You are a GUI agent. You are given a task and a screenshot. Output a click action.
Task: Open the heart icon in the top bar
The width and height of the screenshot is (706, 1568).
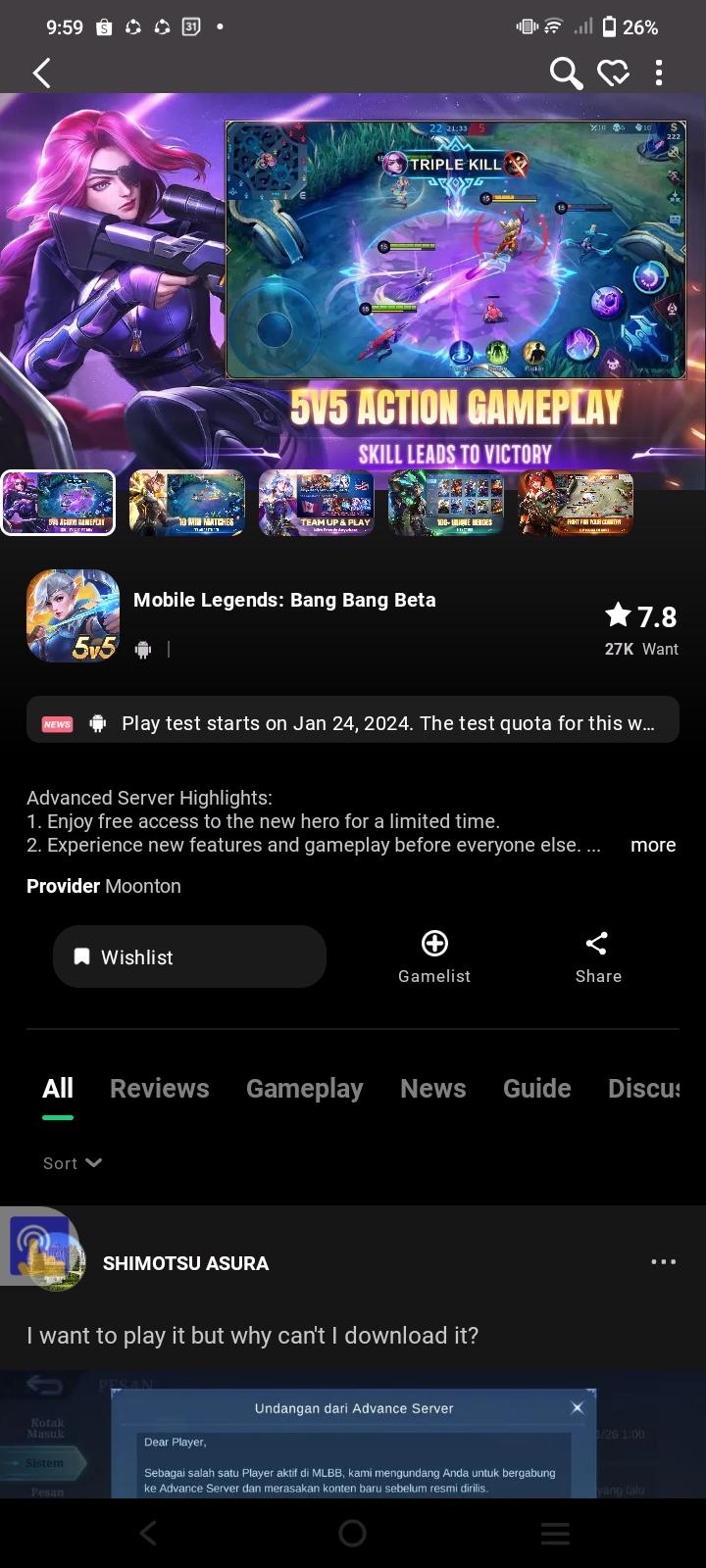[x=614, y=73]
